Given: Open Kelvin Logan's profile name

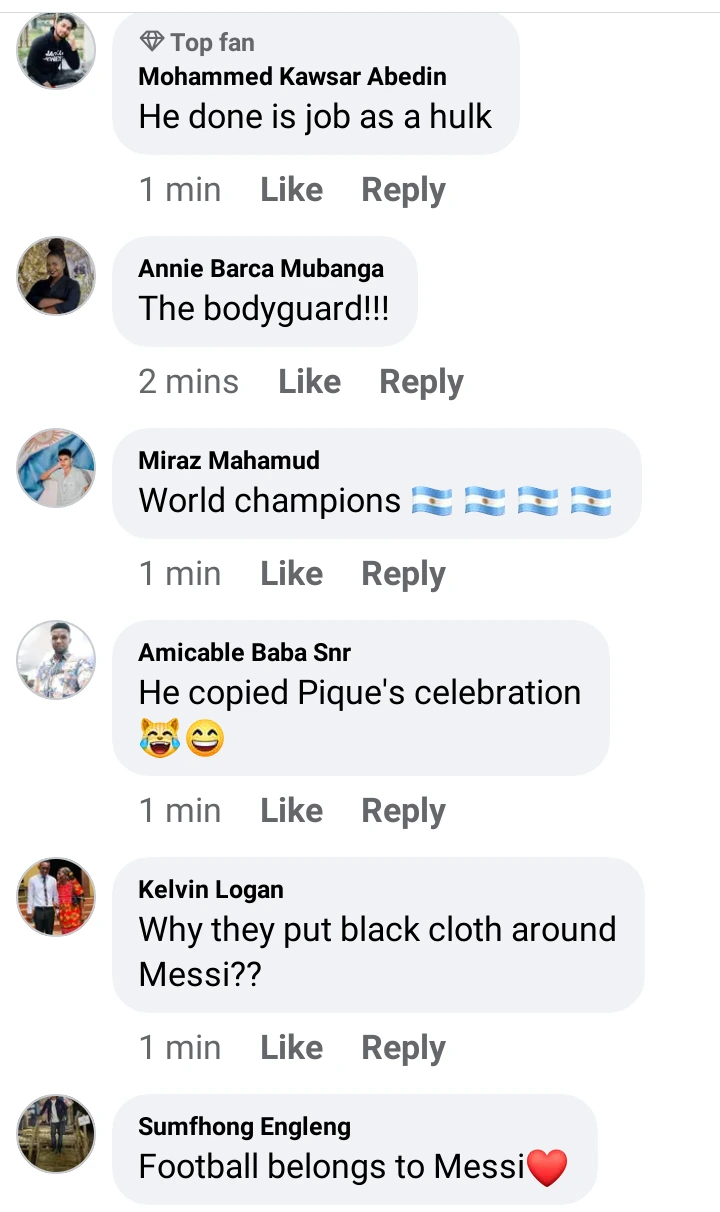Looking at the screenshot, I should coord(211,890).
